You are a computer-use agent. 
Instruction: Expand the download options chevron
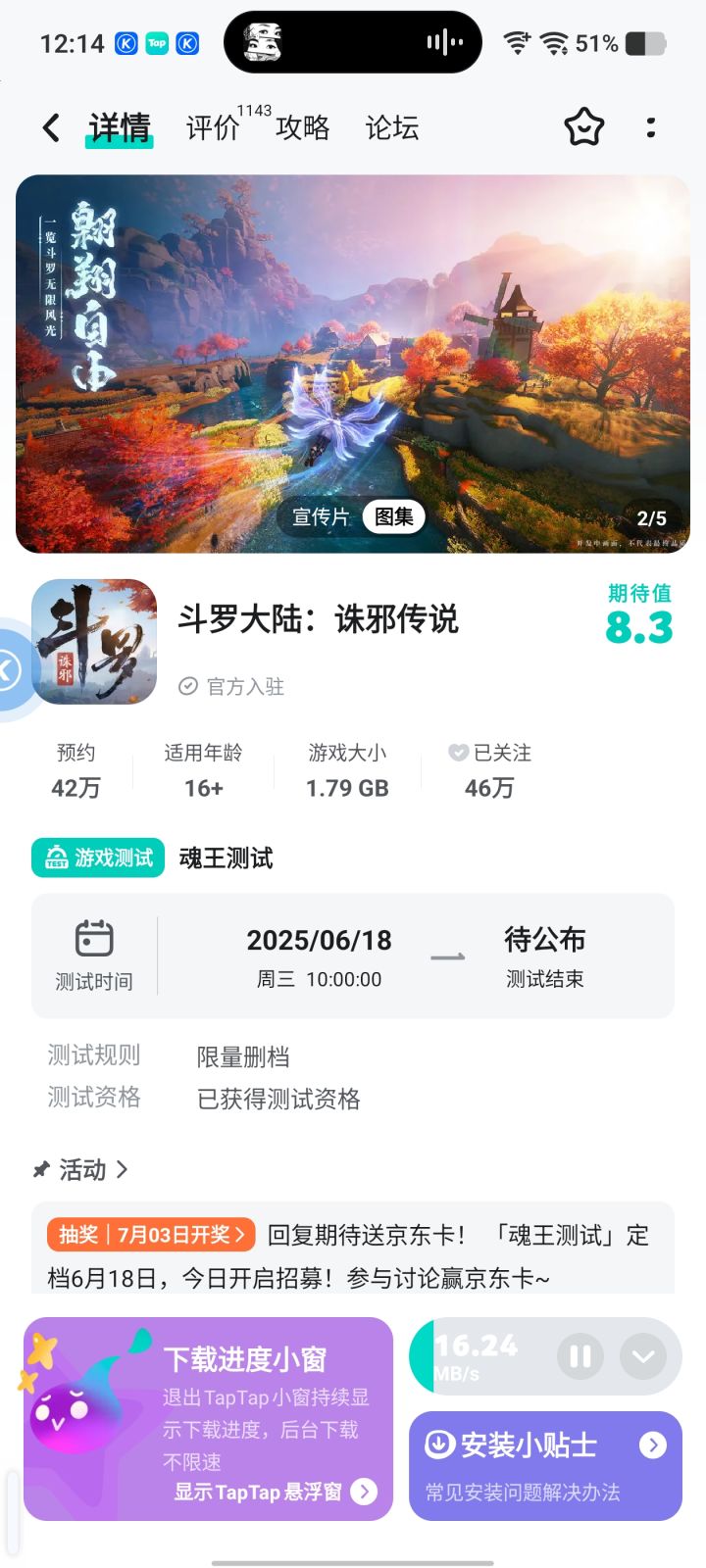pos(643,1356)
